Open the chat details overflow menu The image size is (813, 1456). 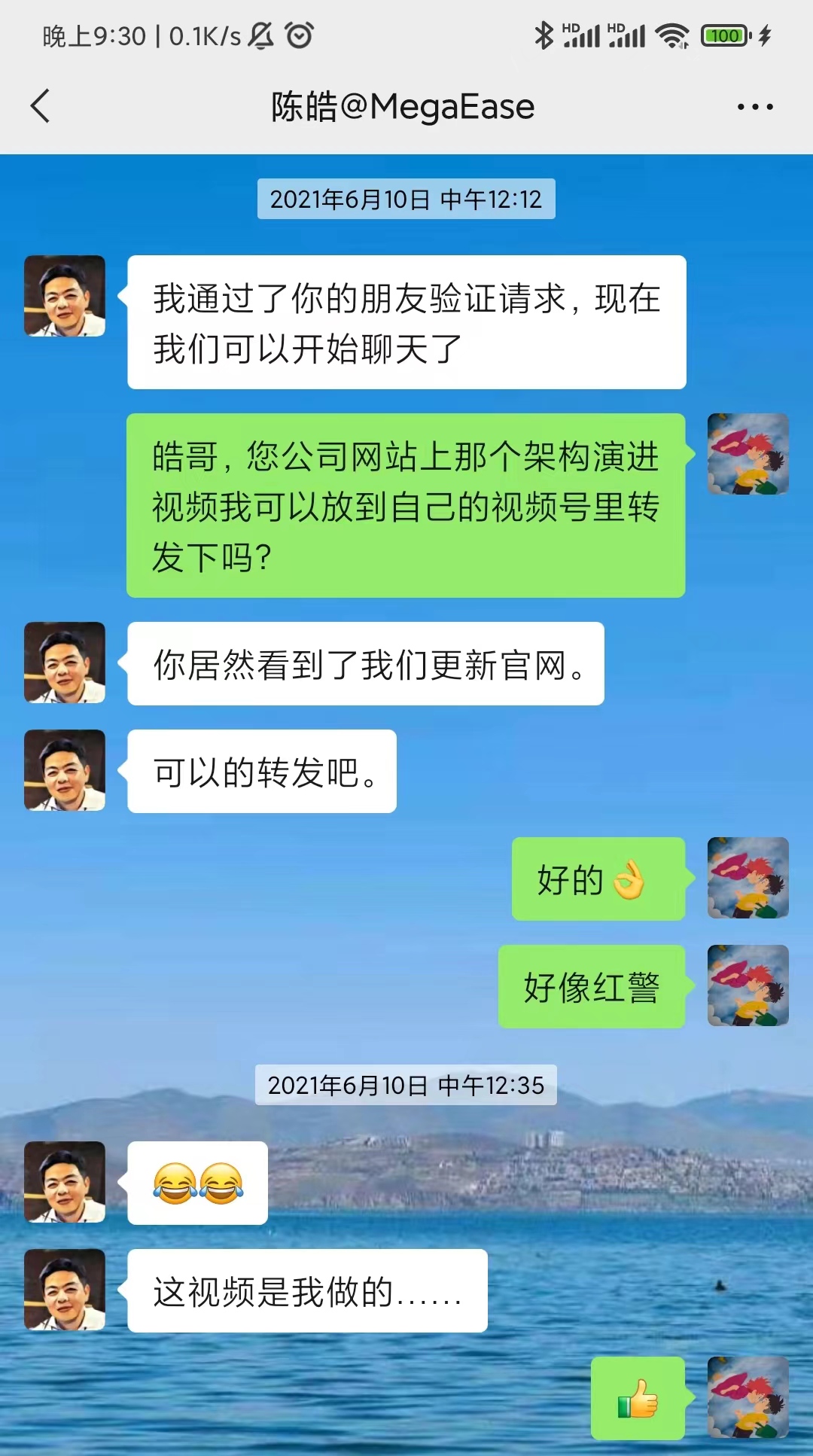click(754, 107)
